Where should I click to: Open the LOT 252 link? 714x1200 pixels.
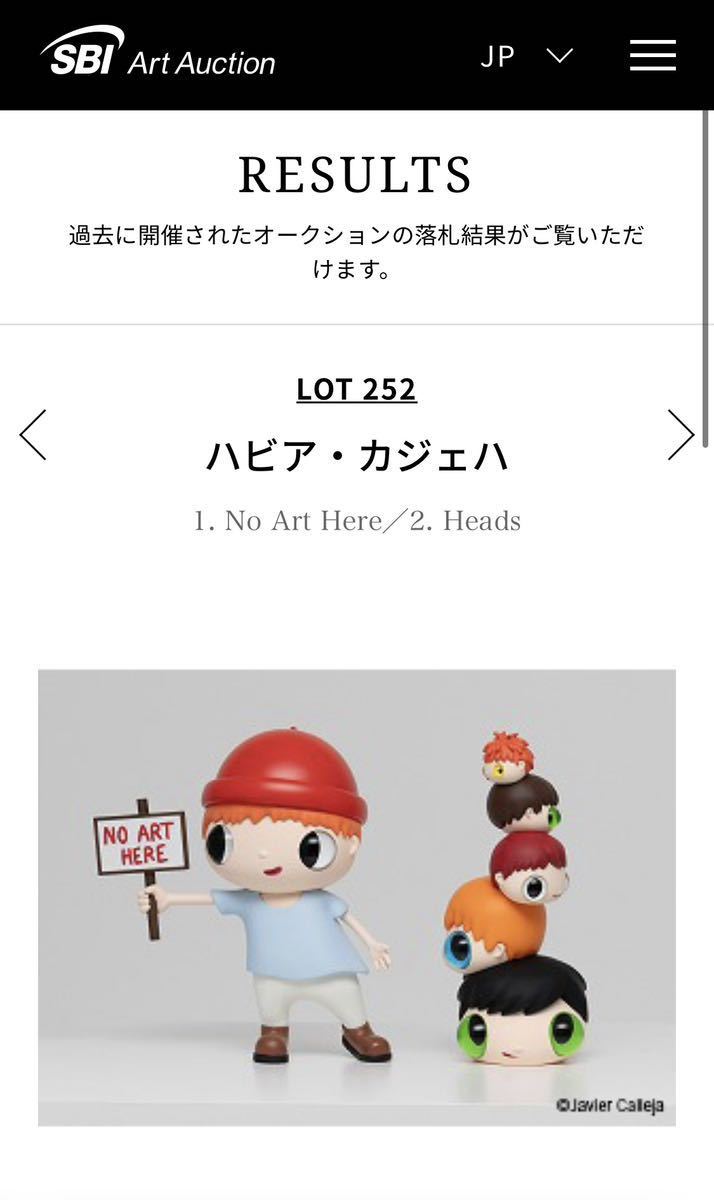356,389
